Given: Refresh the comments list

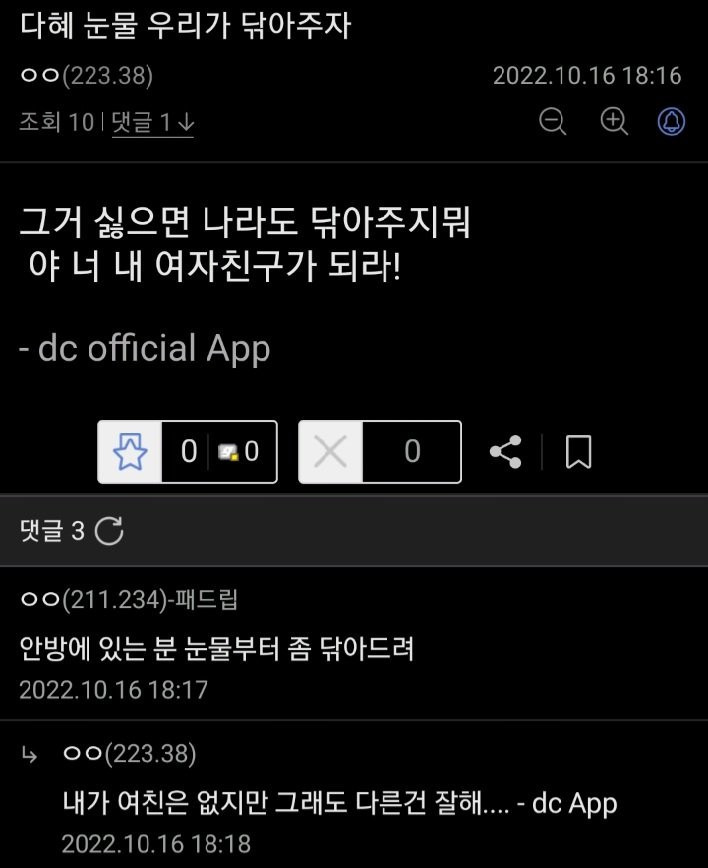Looking at the screenshot, I should pos(109,531).
